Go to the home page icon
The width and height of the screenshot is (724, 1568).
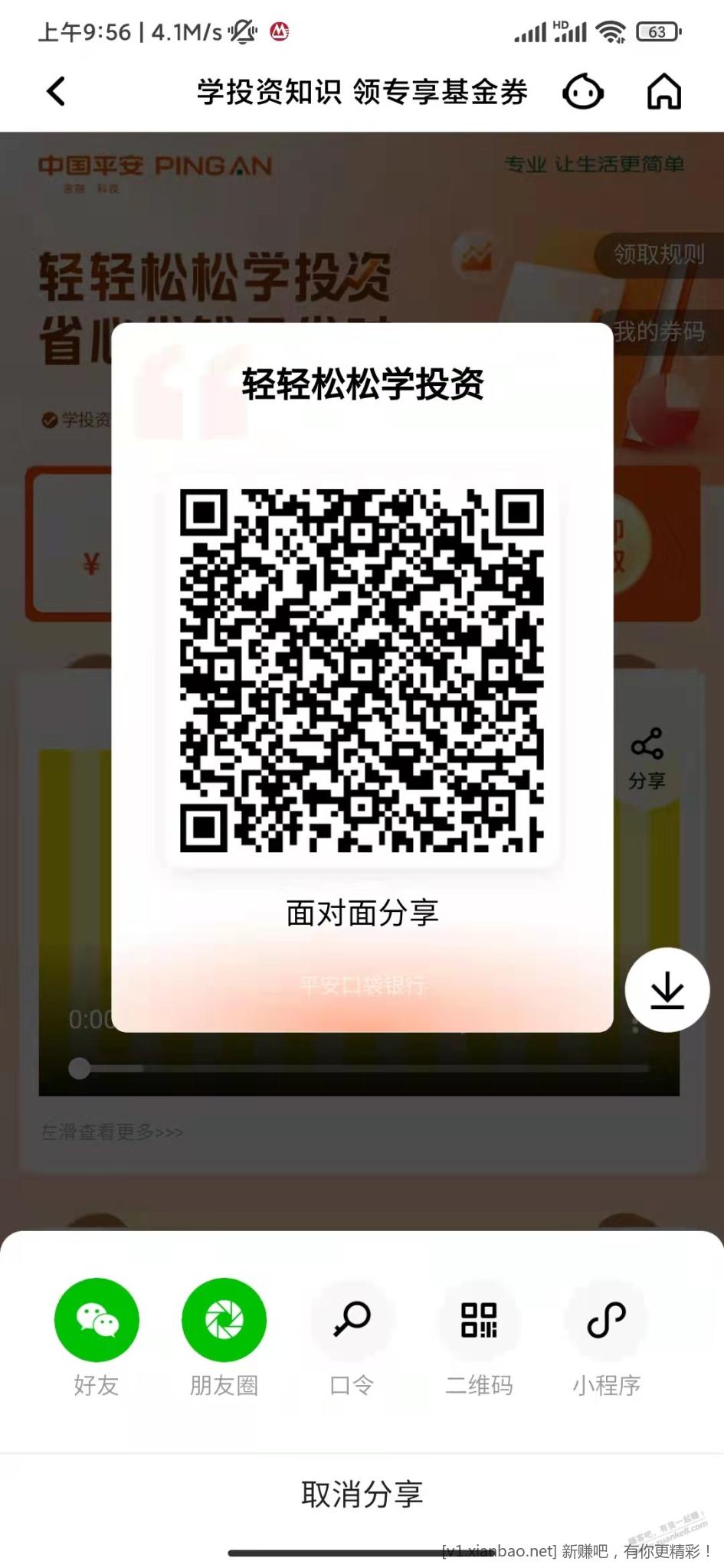664,92
